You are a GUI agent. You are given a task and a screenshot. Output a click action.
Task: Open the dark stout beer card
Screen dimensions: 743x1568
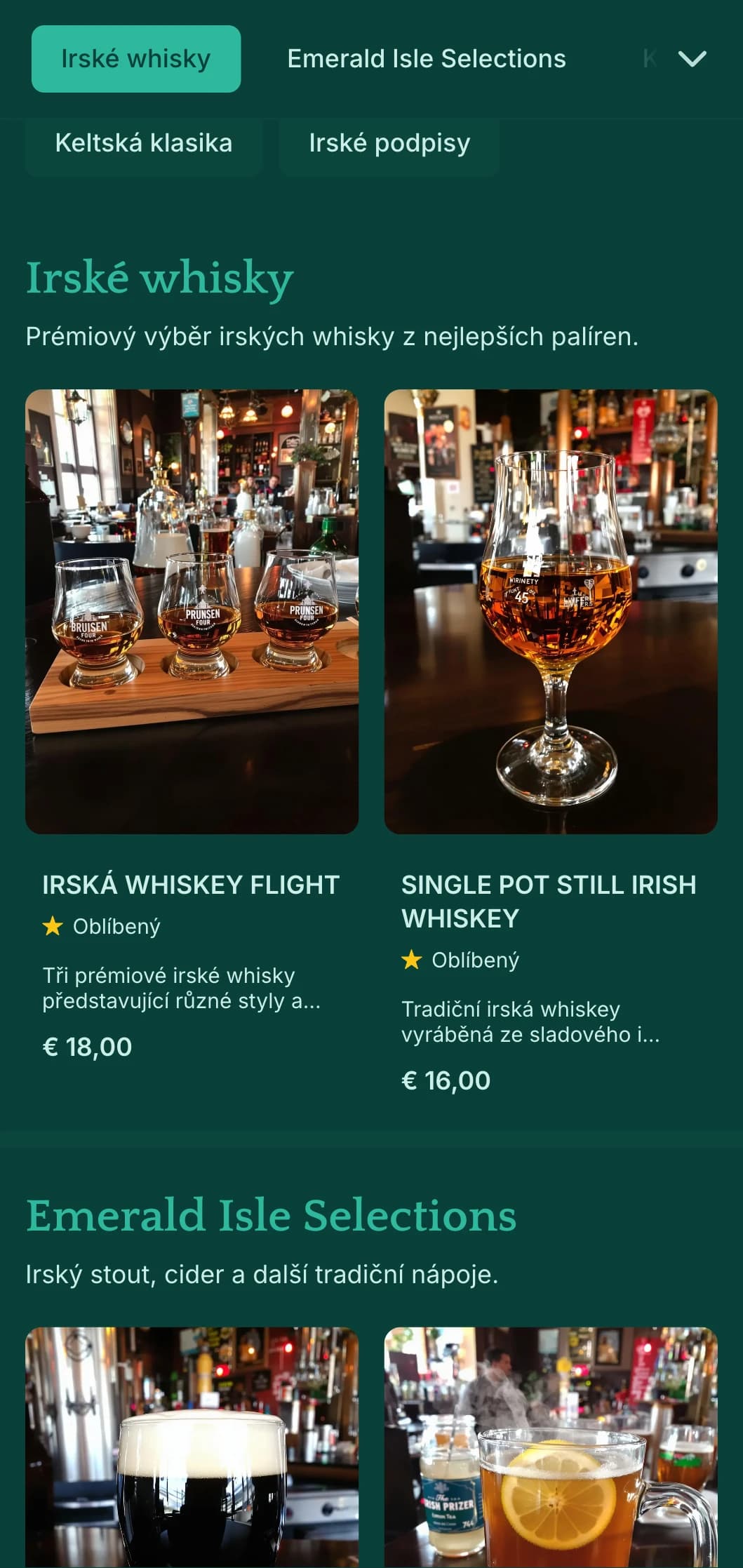pos(192,1445)
